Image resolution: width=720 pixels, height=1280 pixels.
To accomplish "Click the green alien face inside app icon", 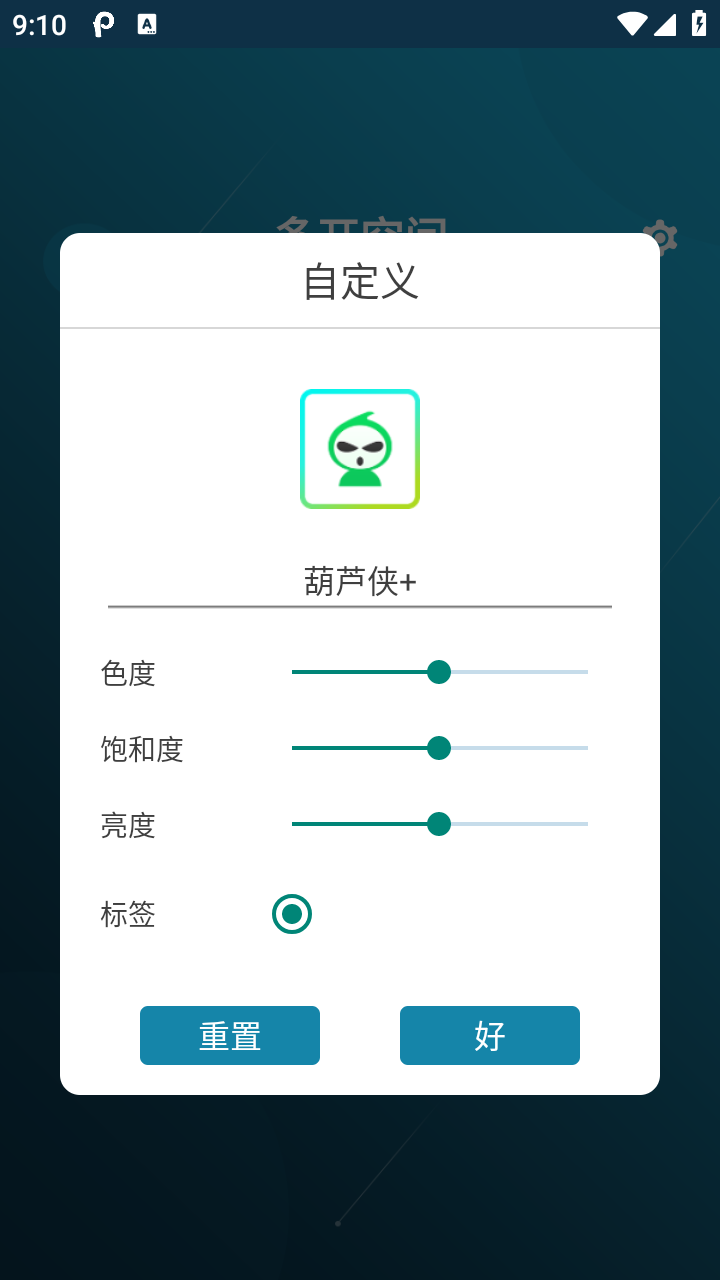I will (359, 448).
